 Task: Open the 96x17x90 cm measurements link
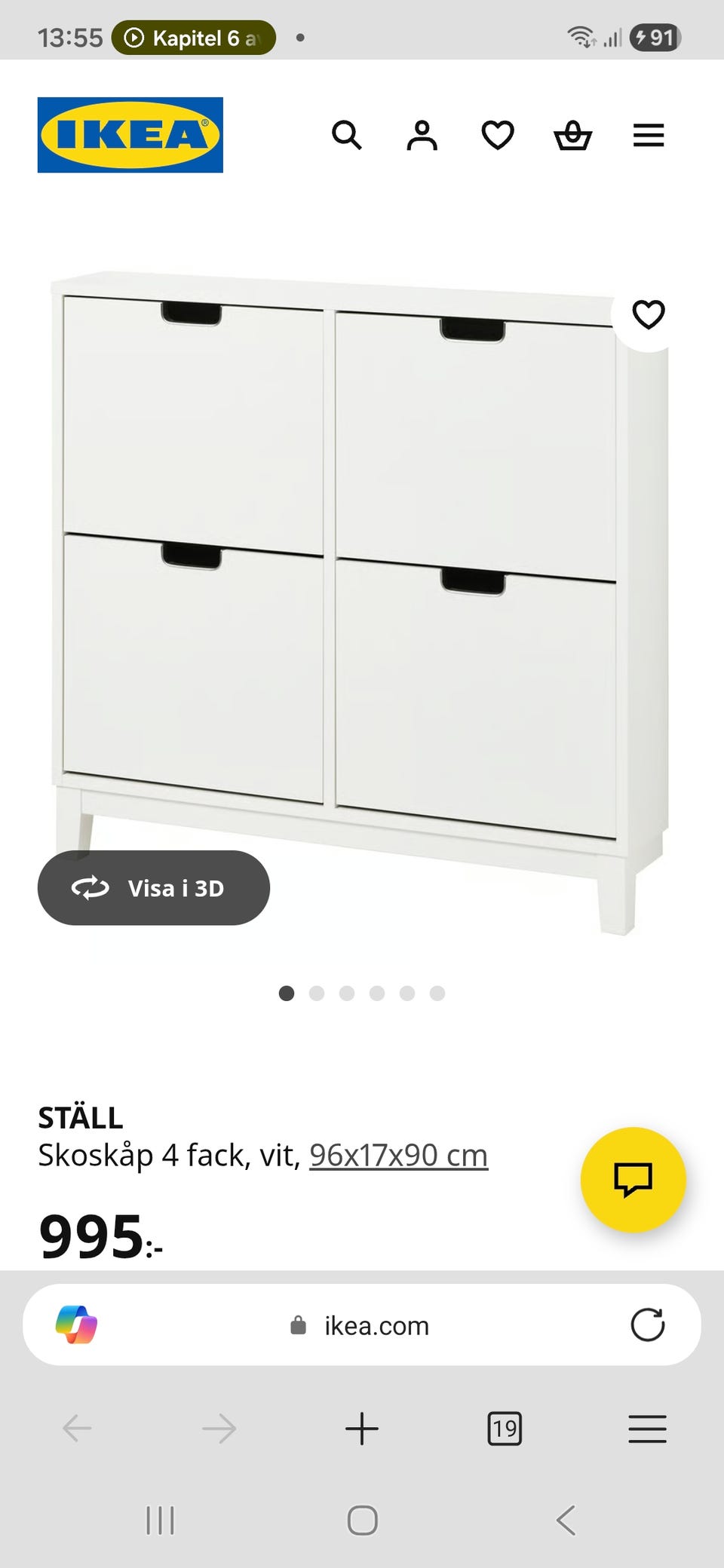tap(398, 1155)
